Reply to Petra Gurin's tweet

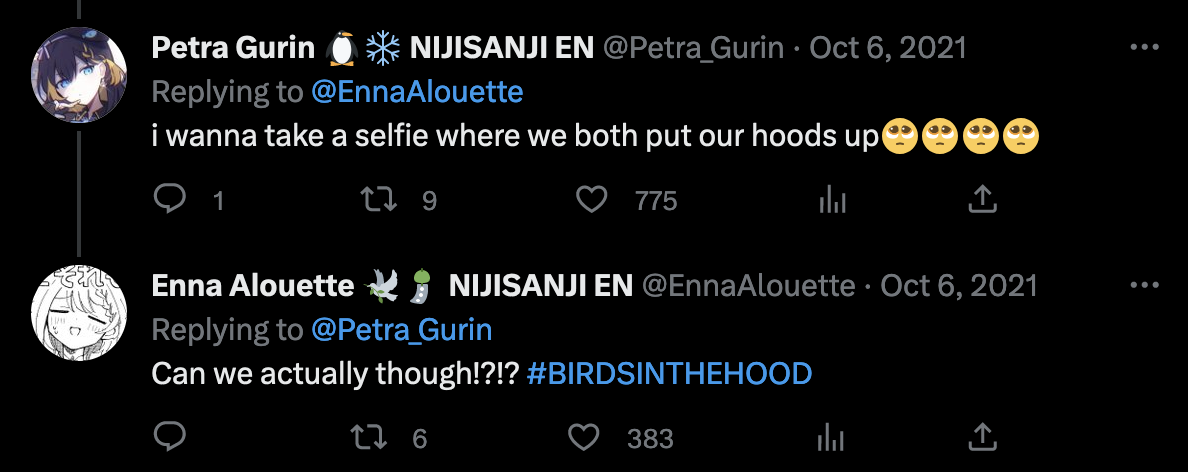[170, 201]
